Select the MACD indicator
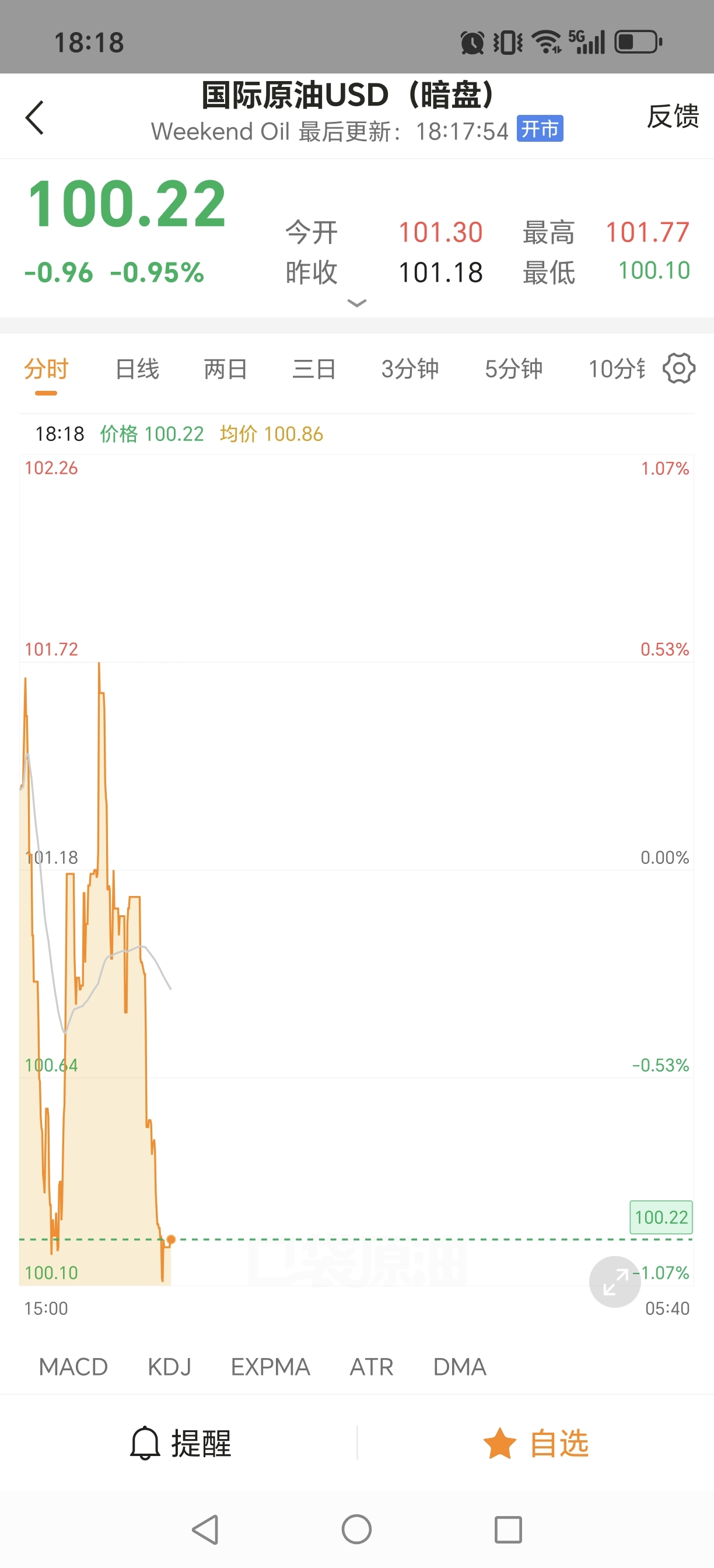This screenshot has width=714, height=1568. coord(73,1367)
